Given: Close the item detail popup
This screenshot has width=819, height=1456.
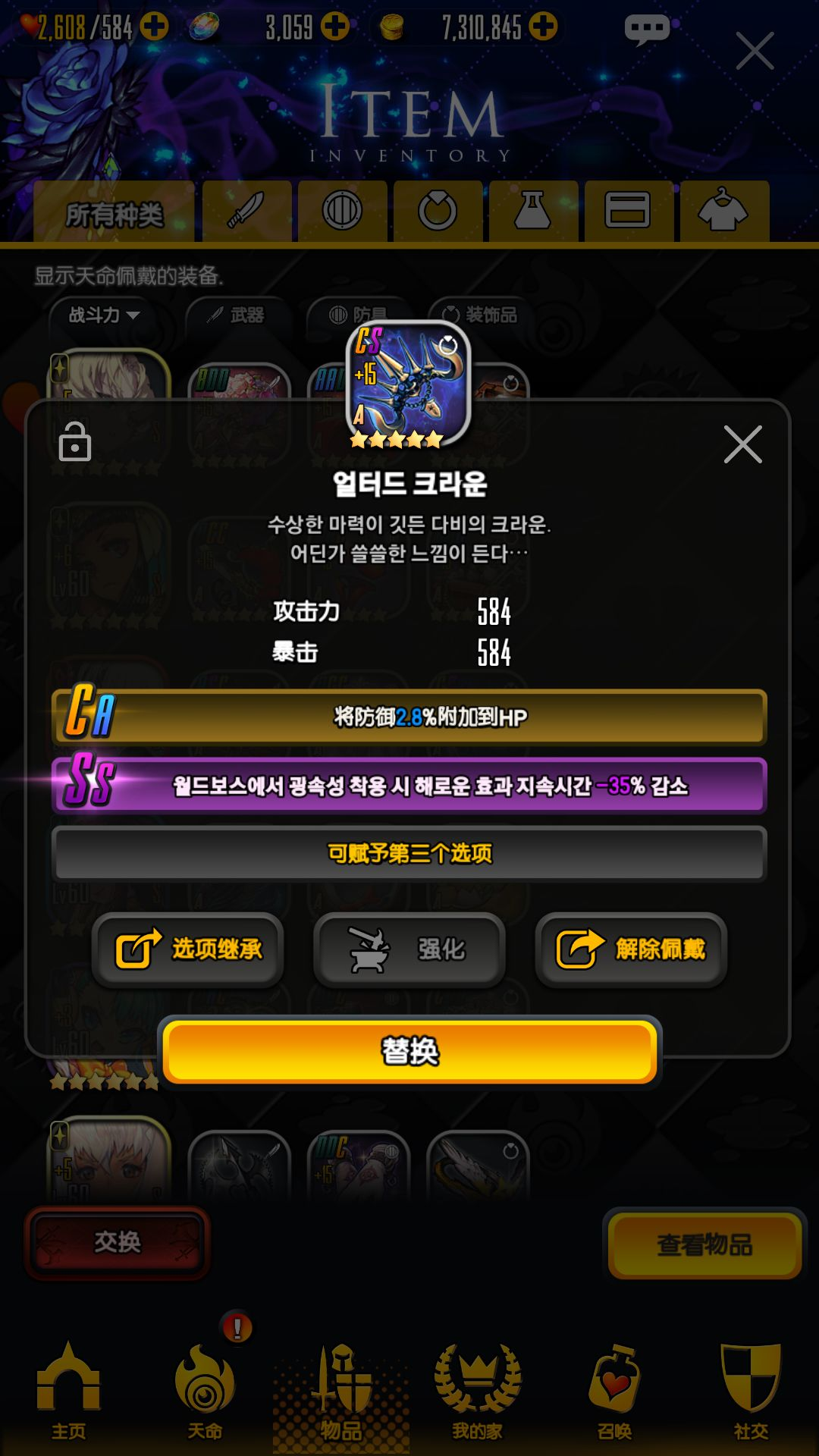Looking at the screenshot, I should point(742,444).
